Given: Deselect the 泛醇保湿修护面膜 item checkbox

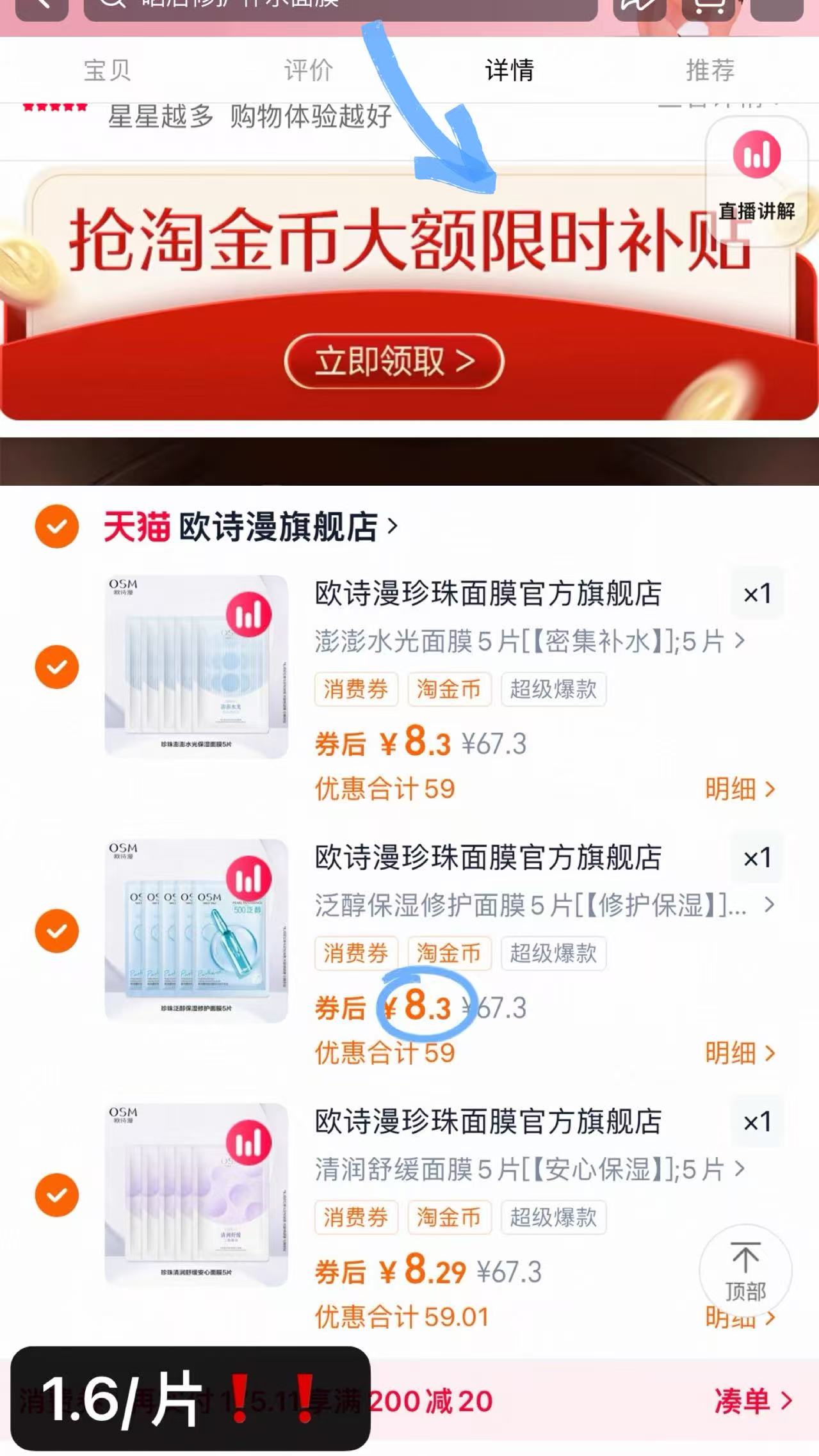Looking at the screenshot, I should point(56,931).
